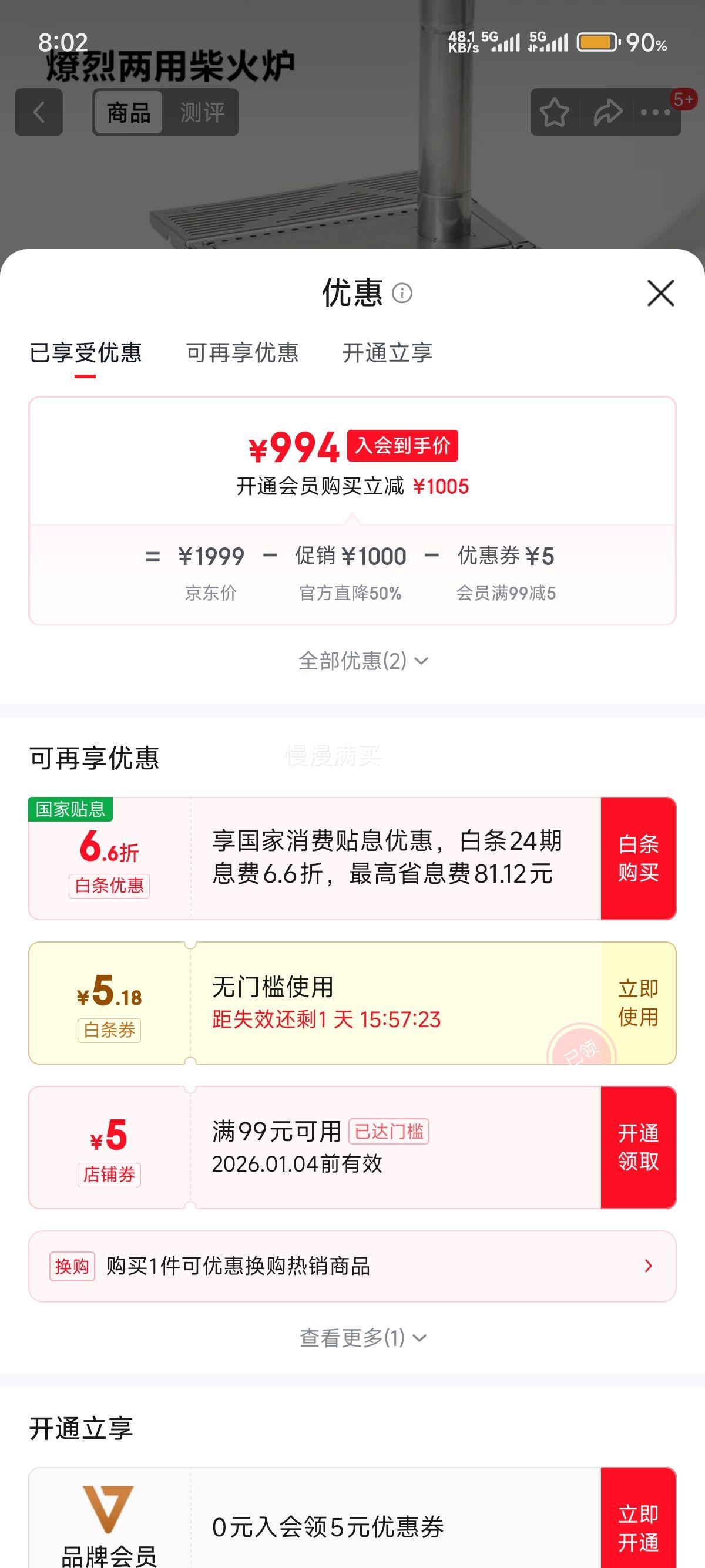Select the 店铺券 coupon badge
The width and height of the screenshot is (705, 1568).
pos(110,1175)
